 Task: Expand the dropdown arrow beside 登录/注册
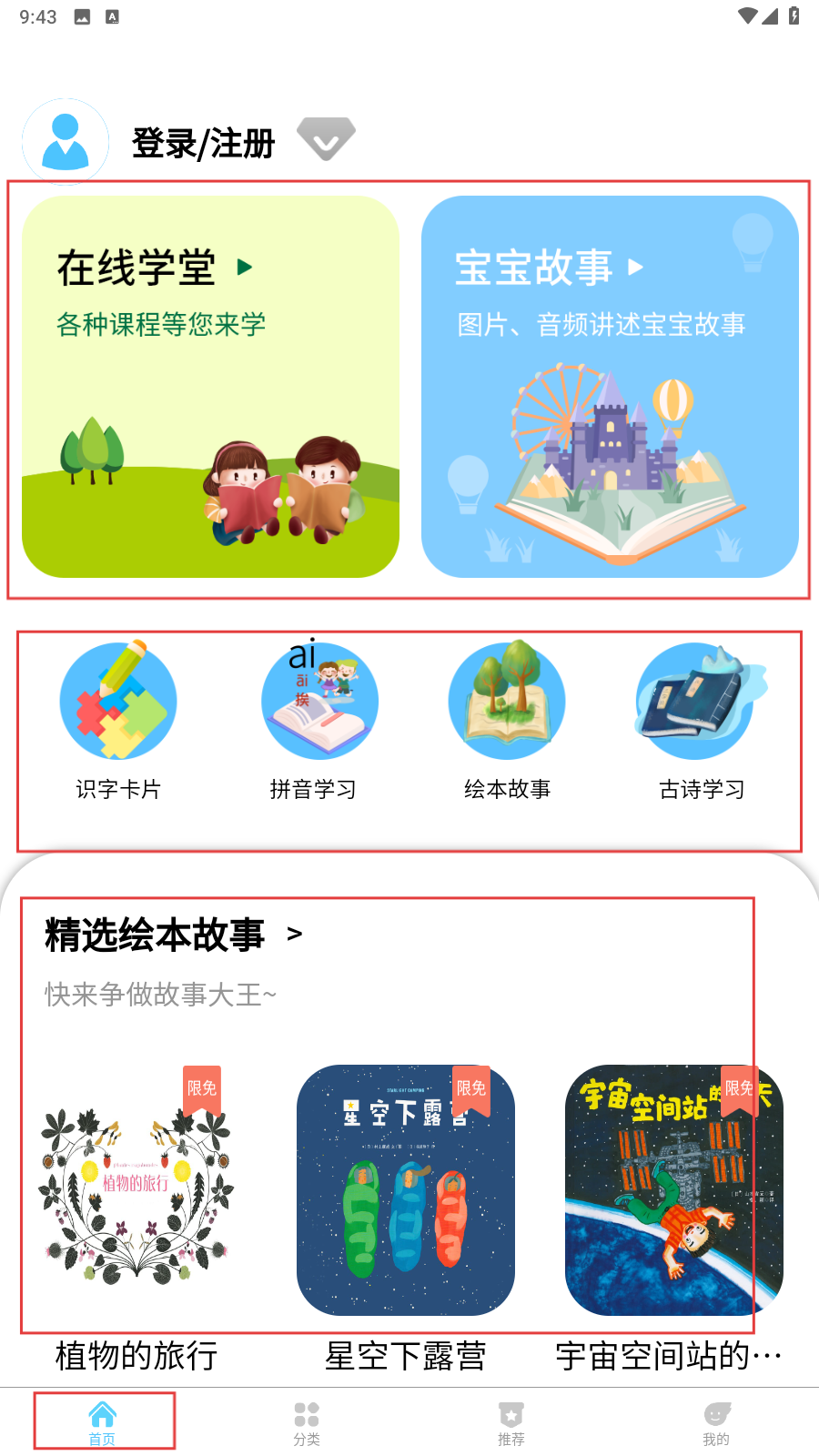coord(326,139)
